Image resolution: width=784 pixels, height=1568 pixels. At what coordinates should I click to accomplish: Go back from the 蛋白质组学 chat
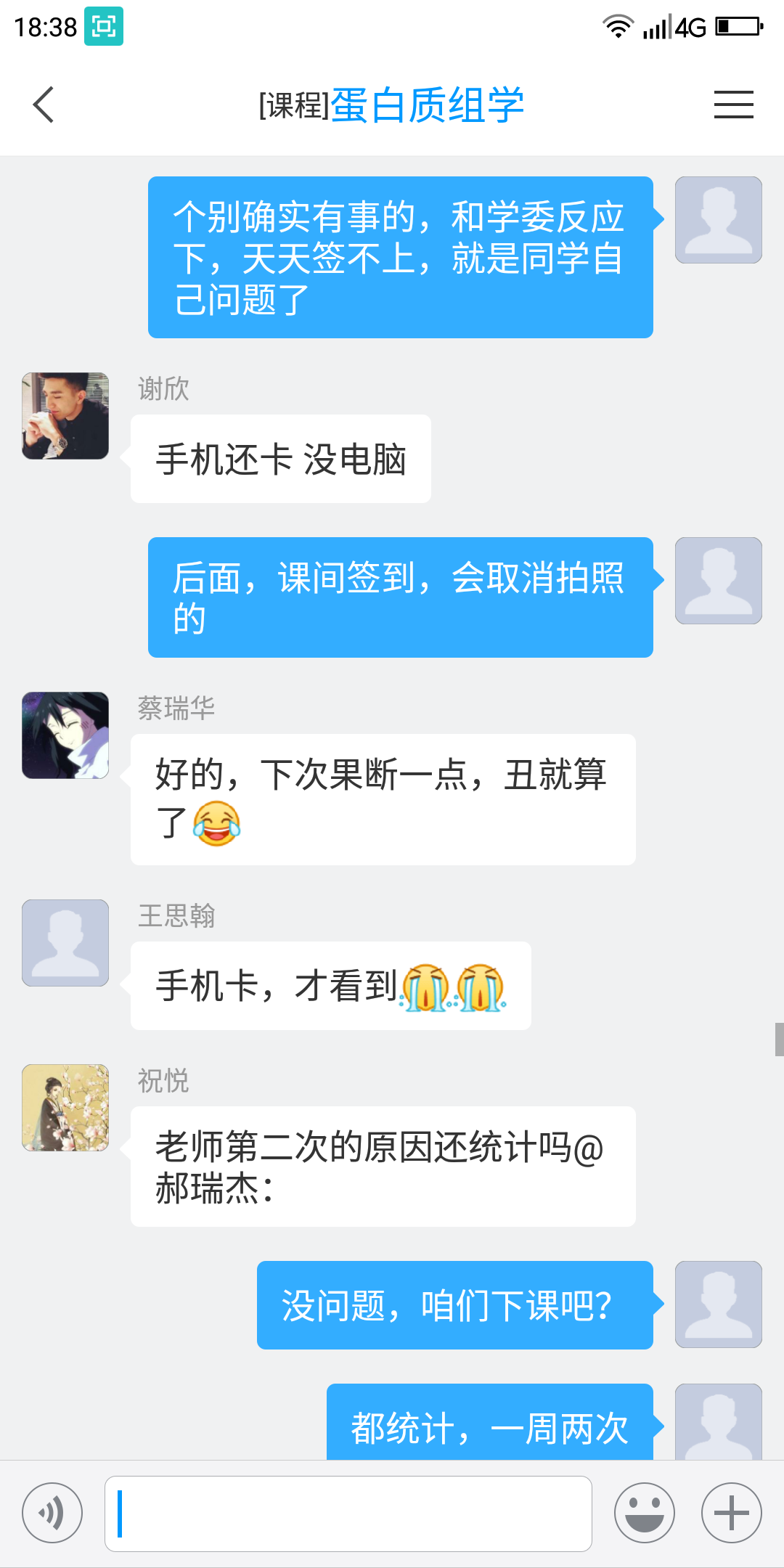point(44,105)
